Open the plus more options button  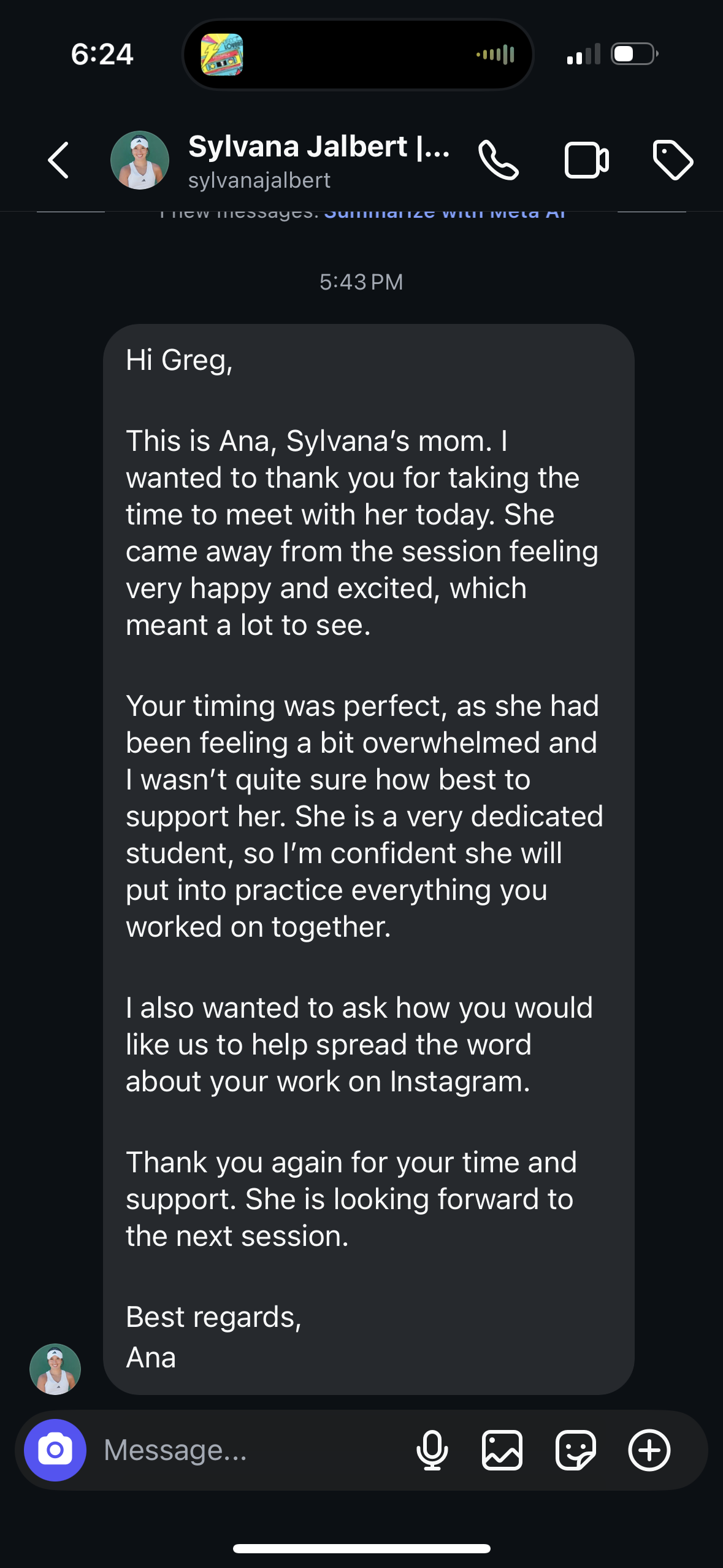[x=649, y=1450]
